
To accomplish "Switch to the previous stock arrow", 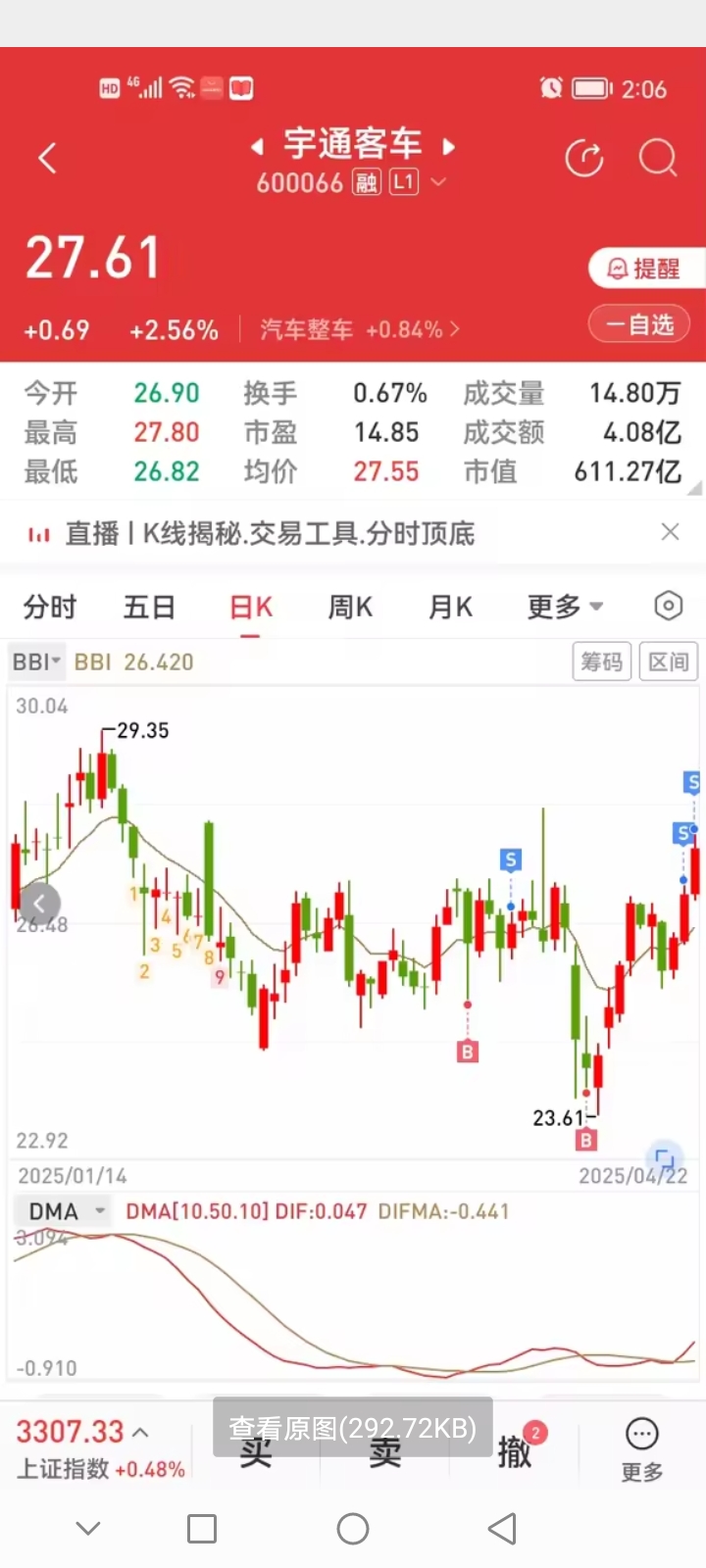I will point(257,147).
